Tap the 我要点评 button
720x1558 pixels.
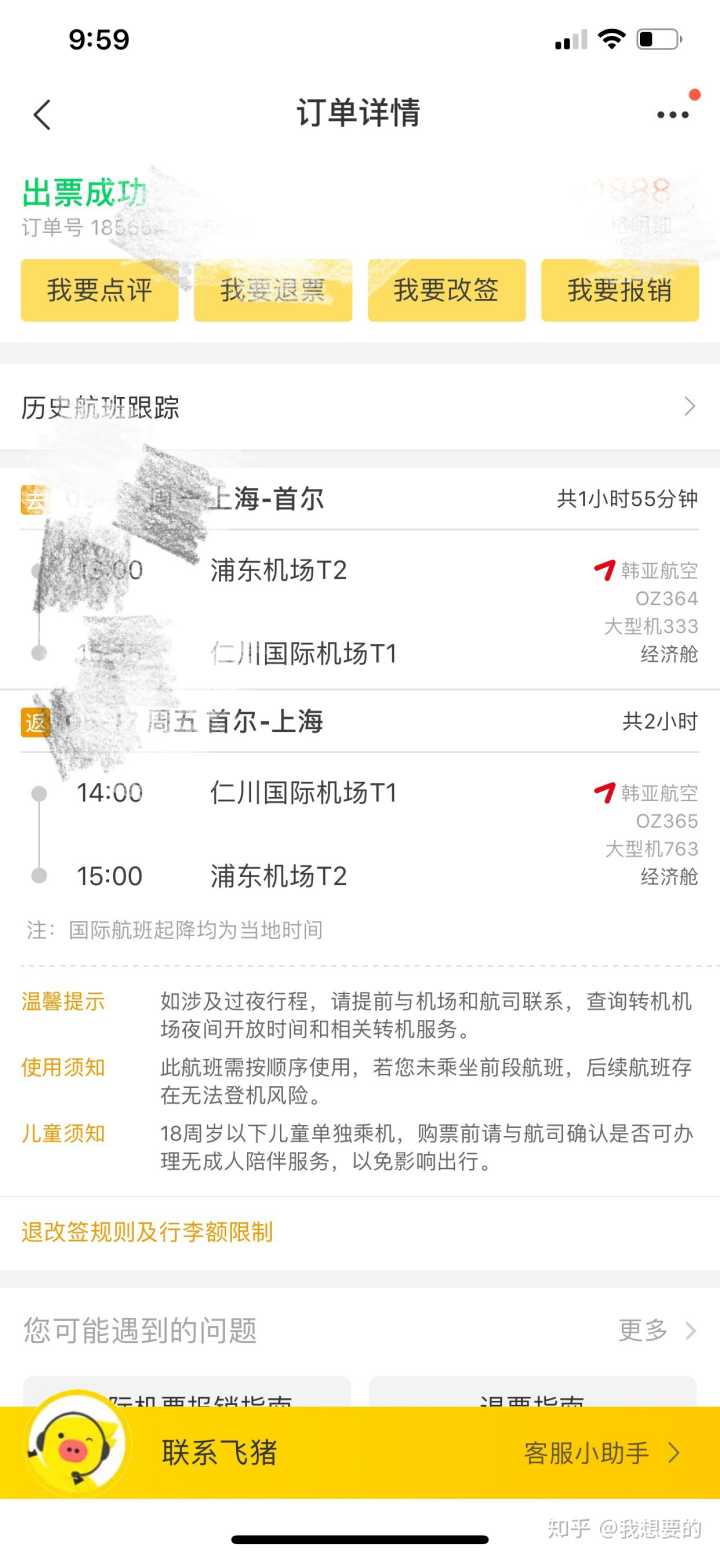(x=100, y=290)
